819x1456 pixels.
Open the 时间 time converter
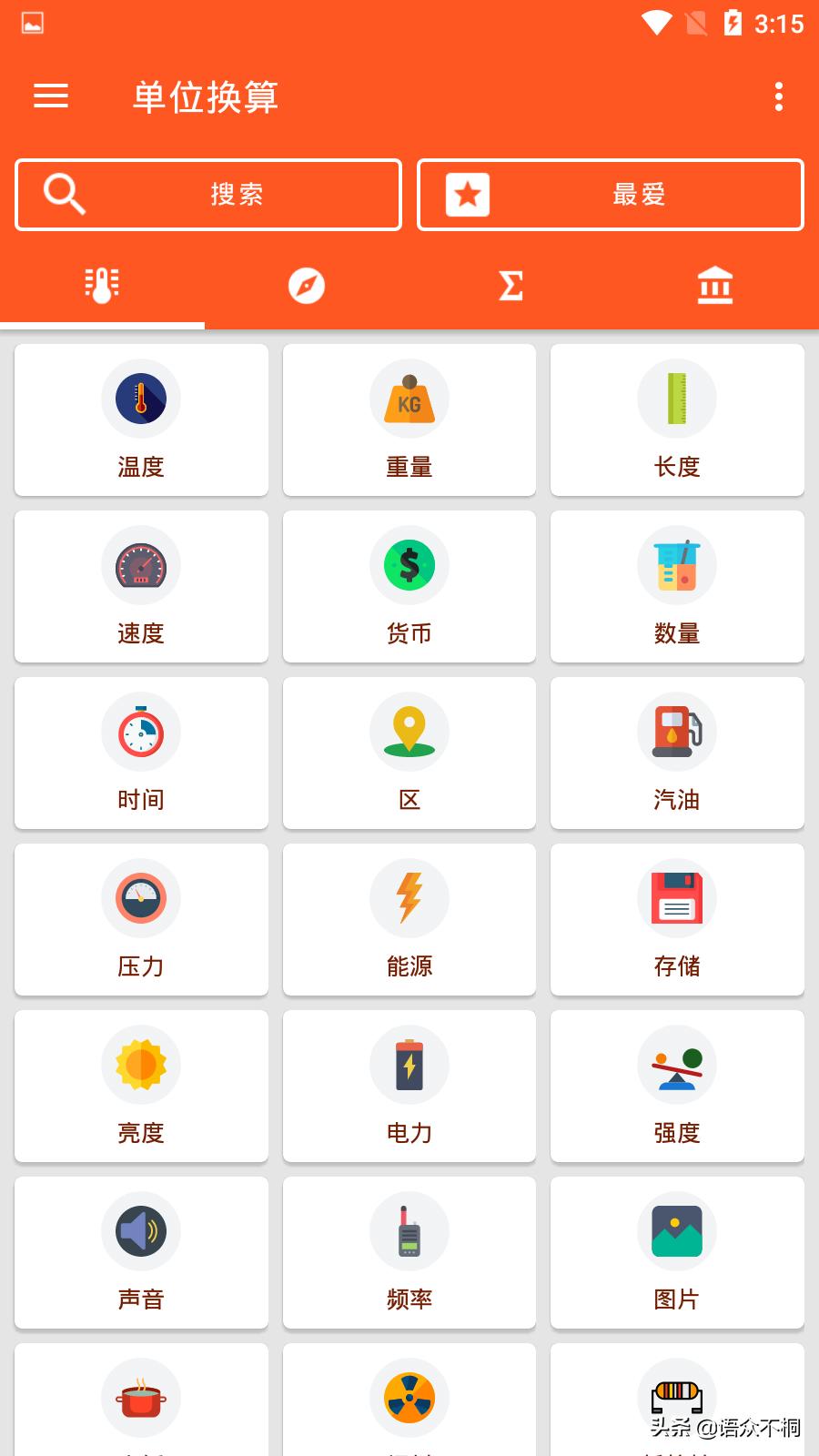click(141, 753)
